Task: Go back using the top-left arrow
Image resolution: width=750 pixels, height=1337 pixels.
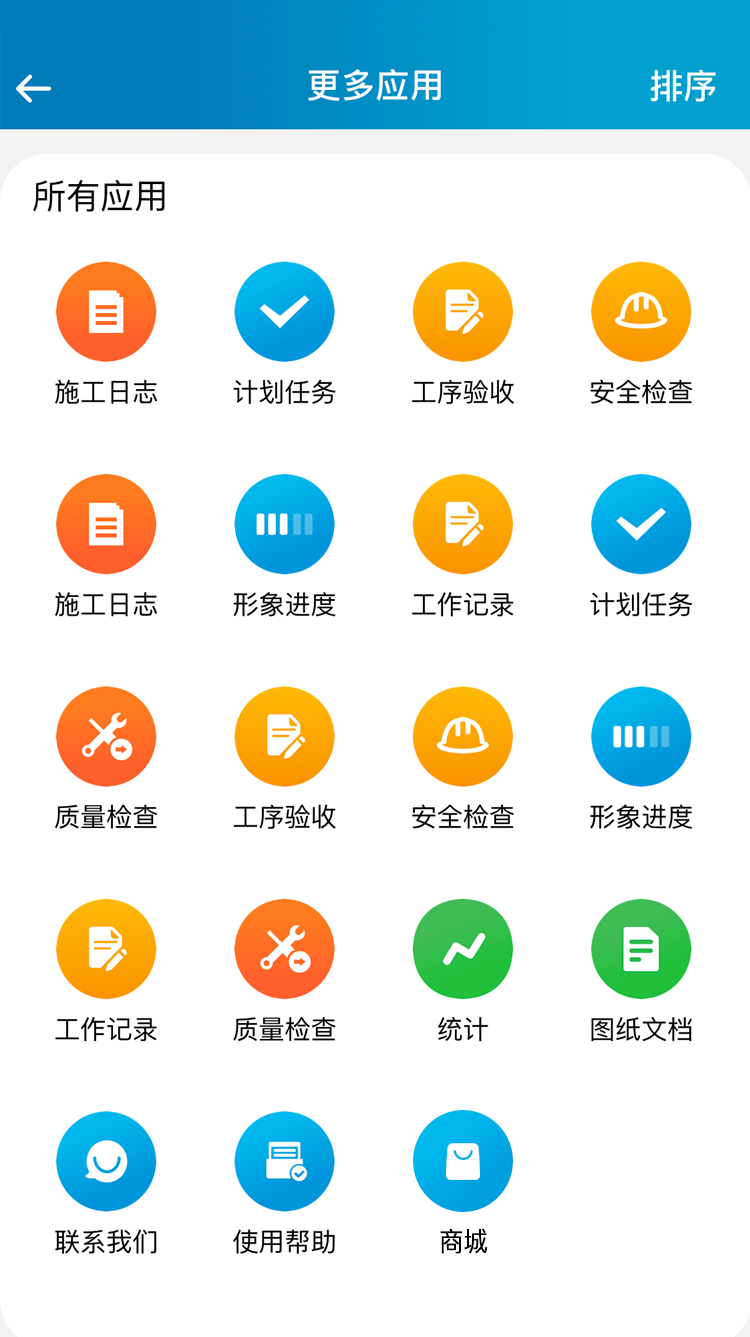Action: click(x=33, y=89)
